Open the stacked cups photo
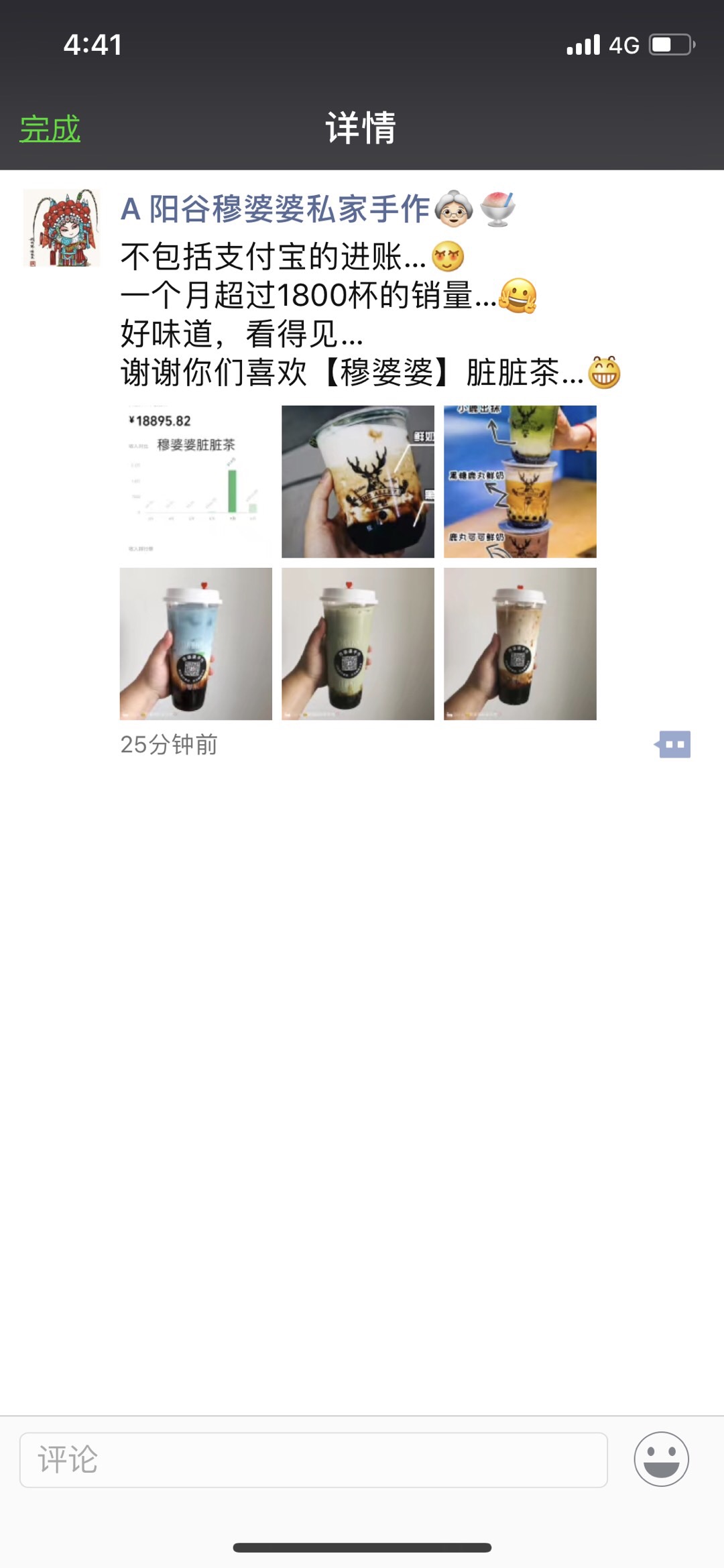 520,481
